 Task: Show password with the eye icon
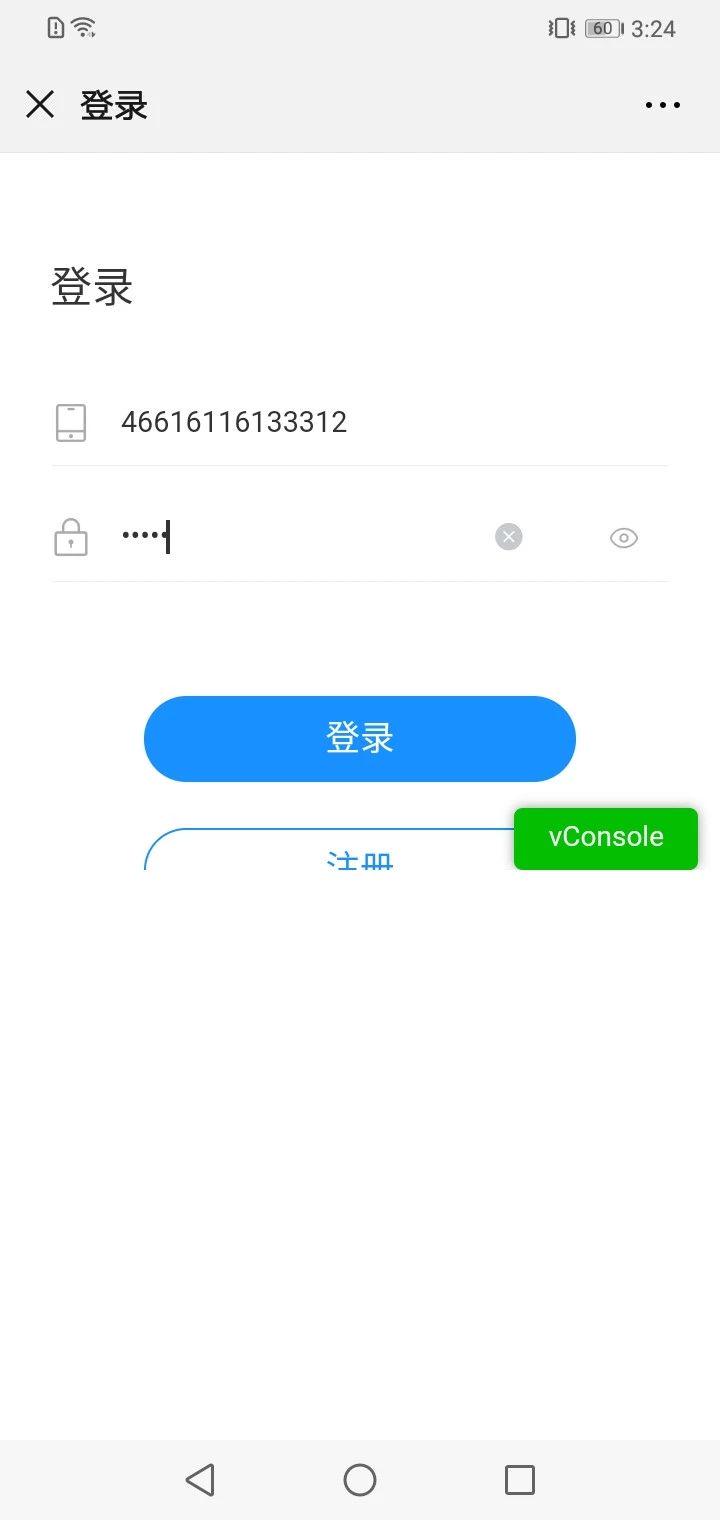click(x=624, y=538)
